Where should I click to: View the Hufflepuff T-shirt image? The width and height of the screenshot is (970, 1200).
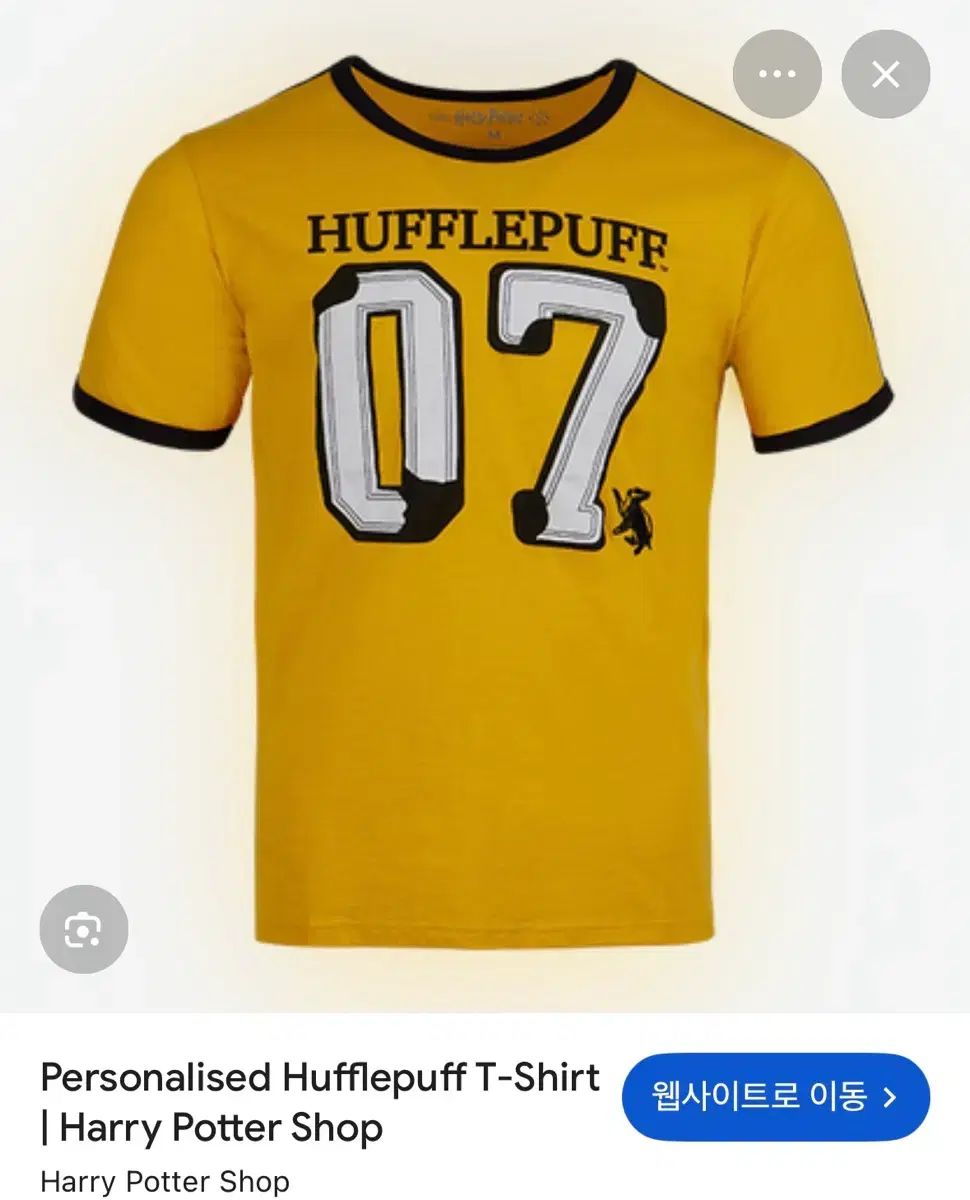coord(483,500)
